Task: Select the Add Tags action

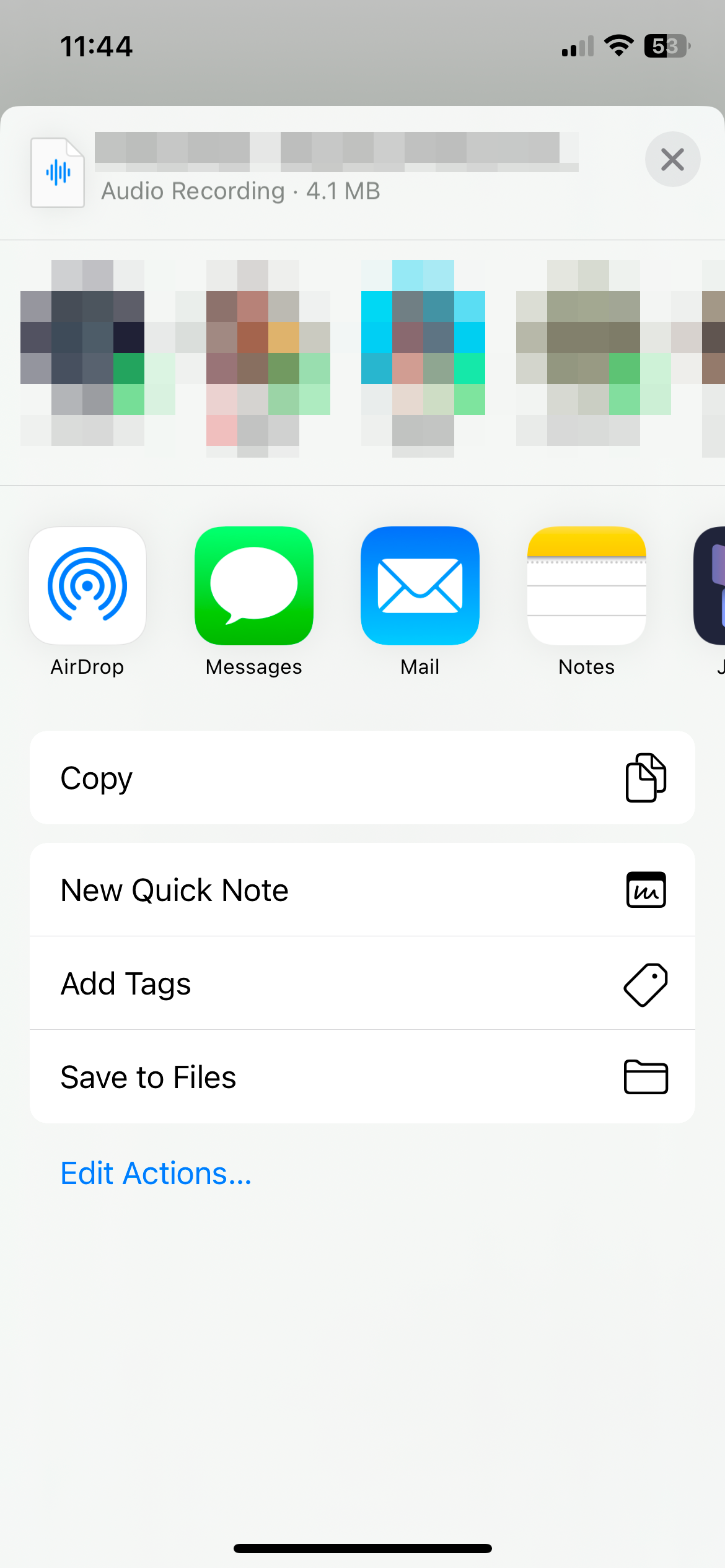Action: (362, 983)
